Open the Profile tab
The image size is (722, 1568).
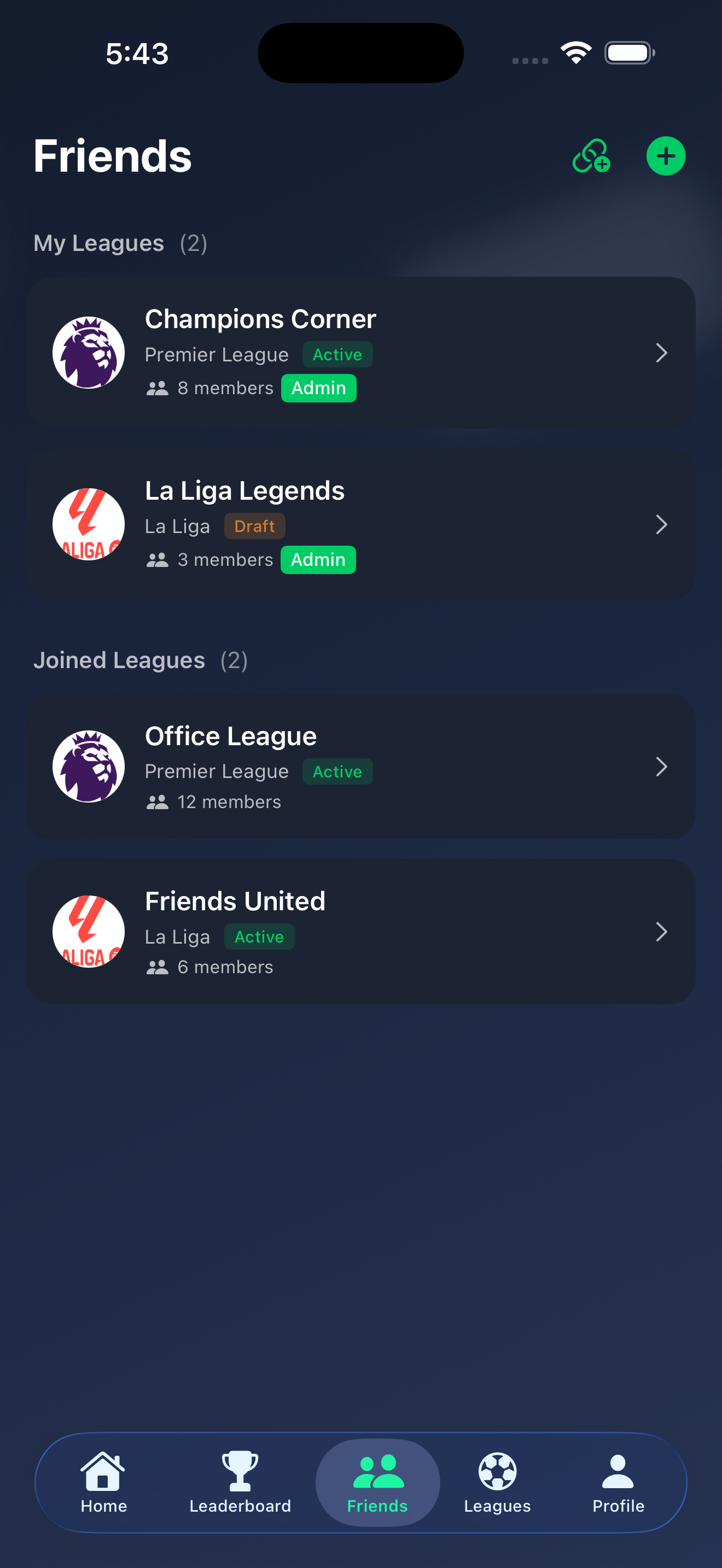click(x=618, y=1482)
